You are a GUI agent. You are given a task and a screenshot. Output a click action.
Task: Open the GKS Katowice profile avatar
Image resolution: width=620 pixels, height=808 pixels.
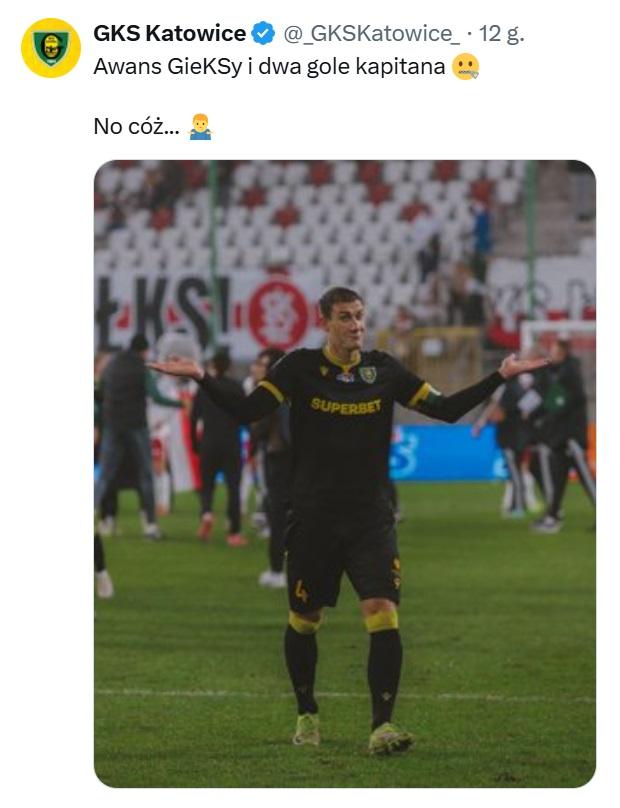[51, 48]
